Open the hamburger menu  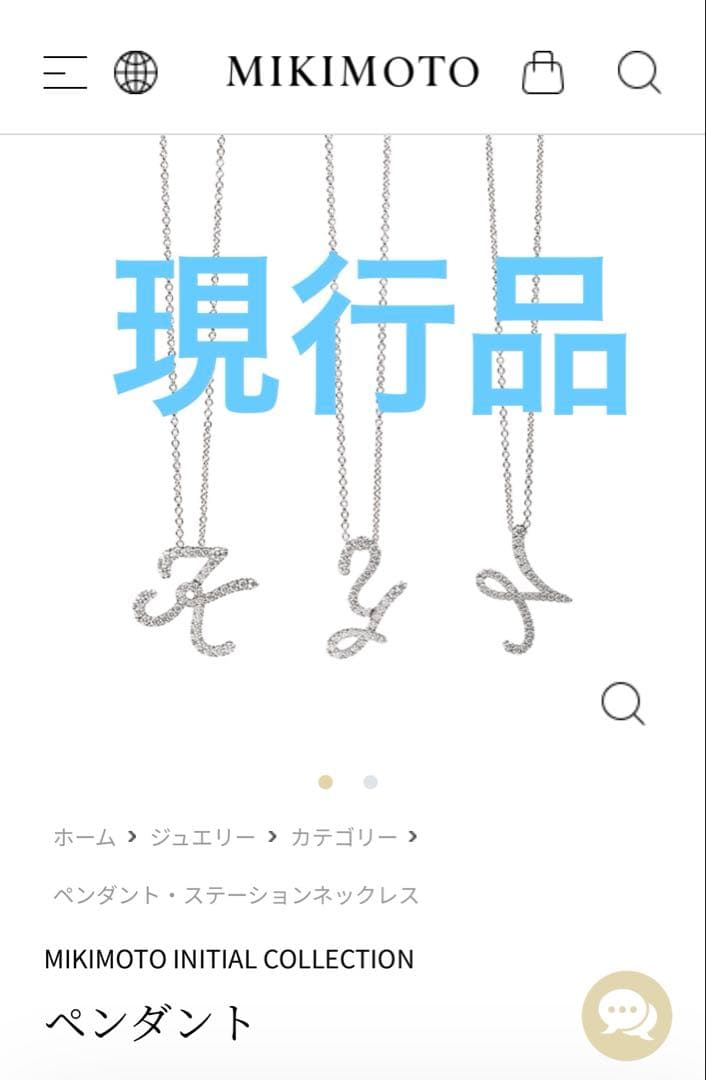65,72
